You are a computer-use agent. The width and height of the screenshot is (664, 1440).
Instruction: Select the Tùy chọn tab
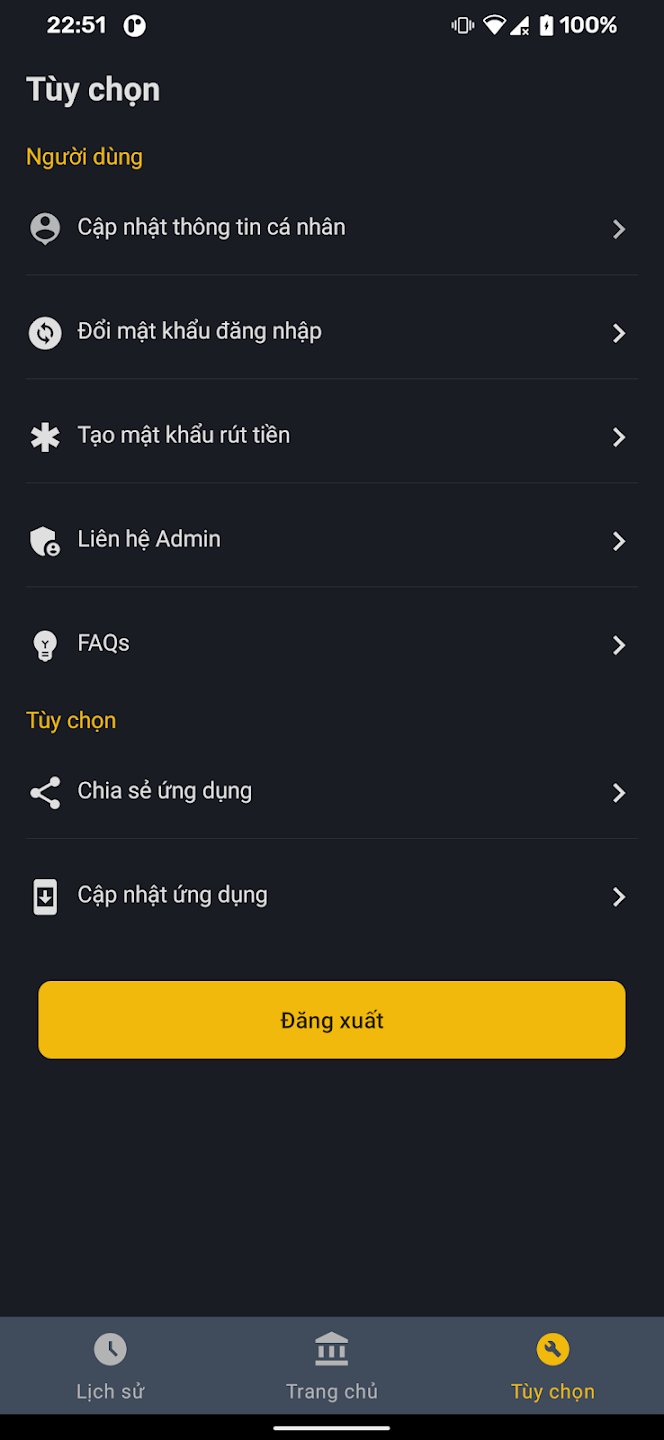coord(552,1366)
